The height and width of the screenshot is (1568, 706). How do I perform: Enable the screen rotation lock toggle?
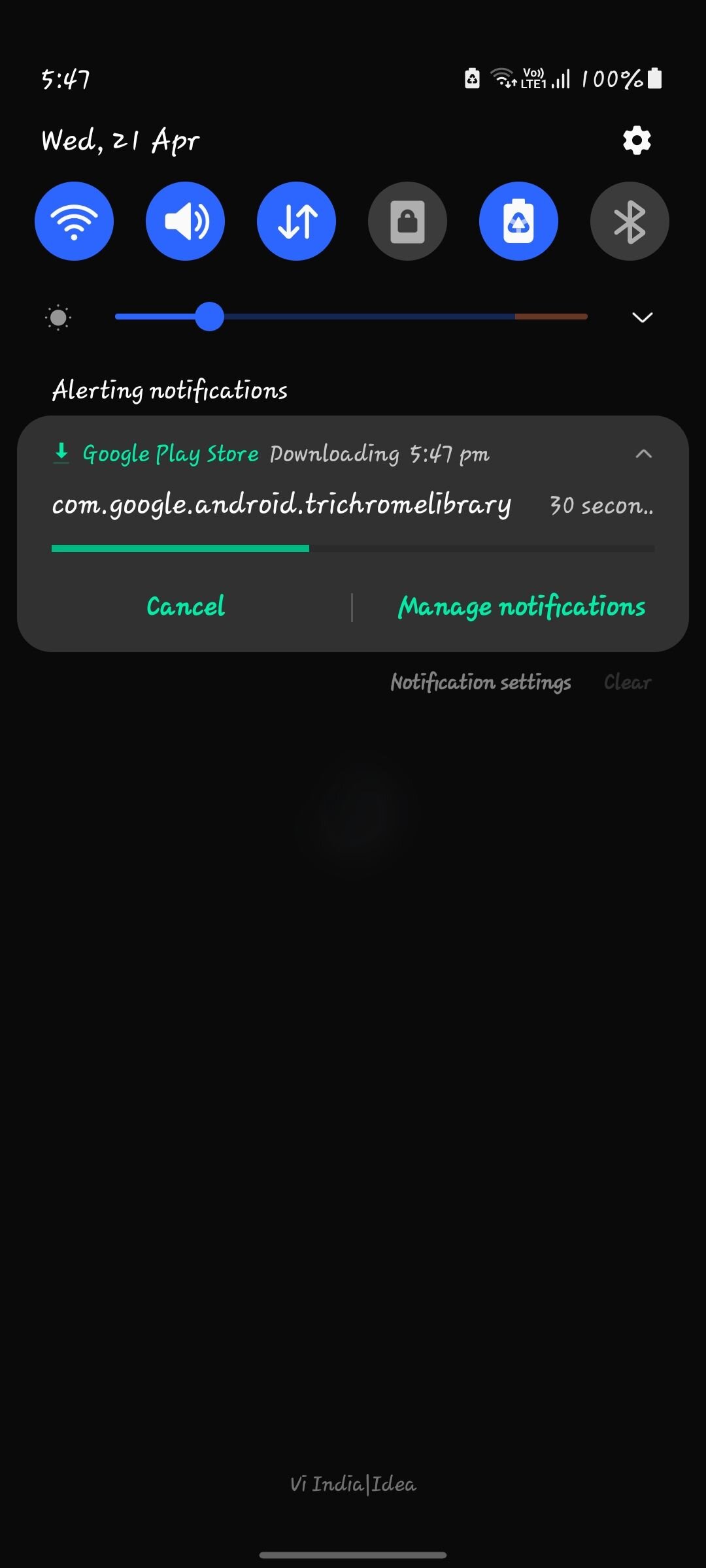407,221
